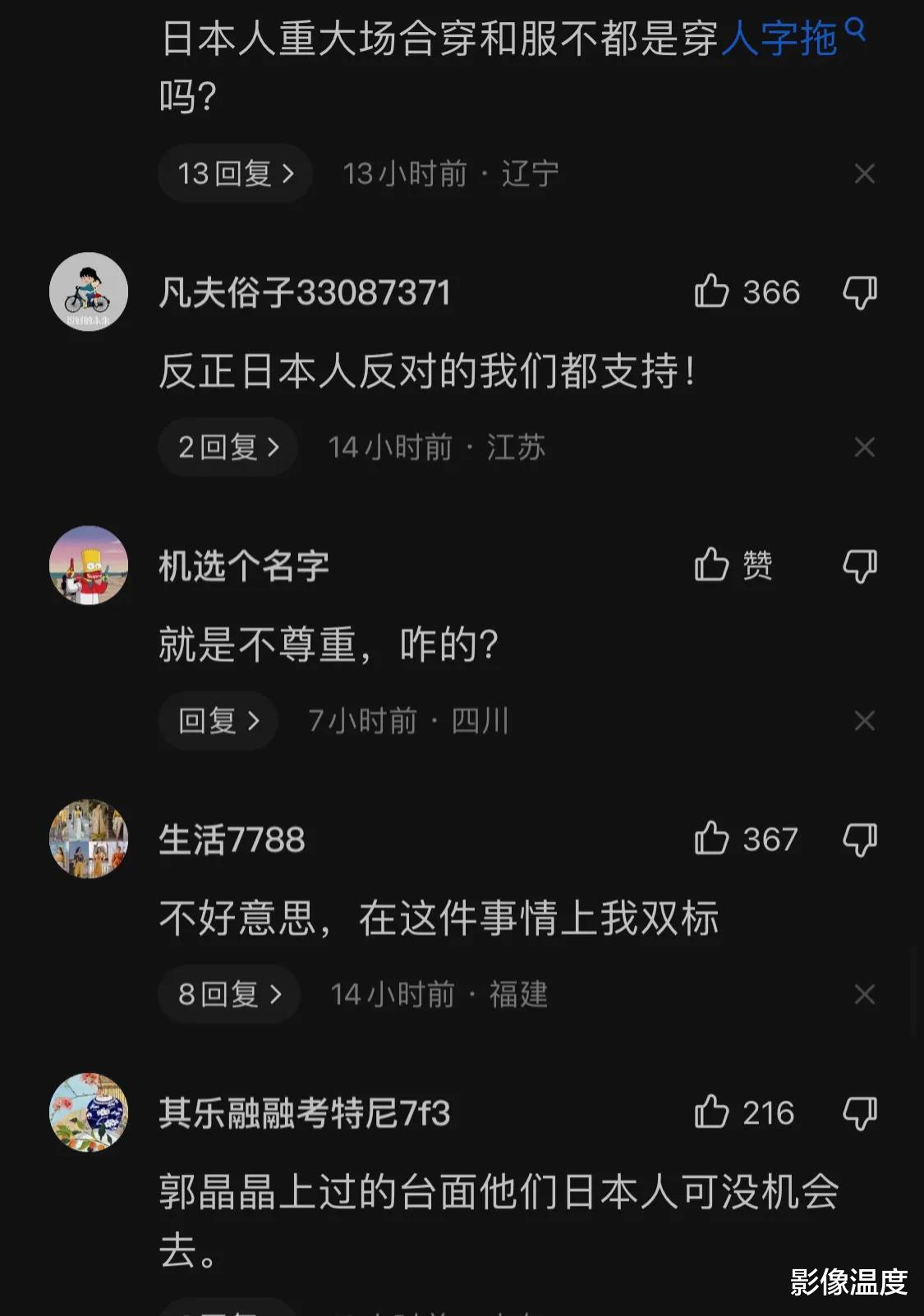The width and height of the screenshot is (924, 1316).
Task: Click 回复 to reply to 机选个名字
Action: [x=217, y=720]
